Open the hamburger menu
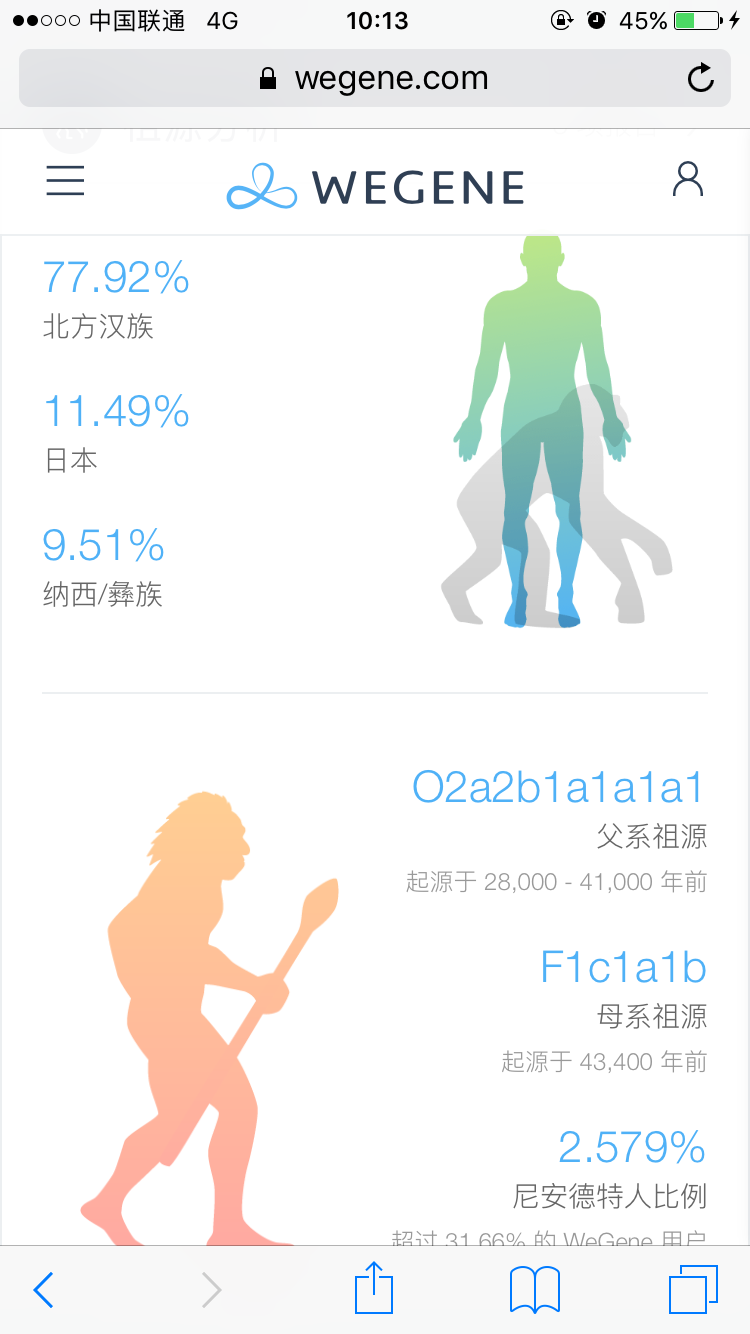The image size is (750, 1334). (65, 180)
